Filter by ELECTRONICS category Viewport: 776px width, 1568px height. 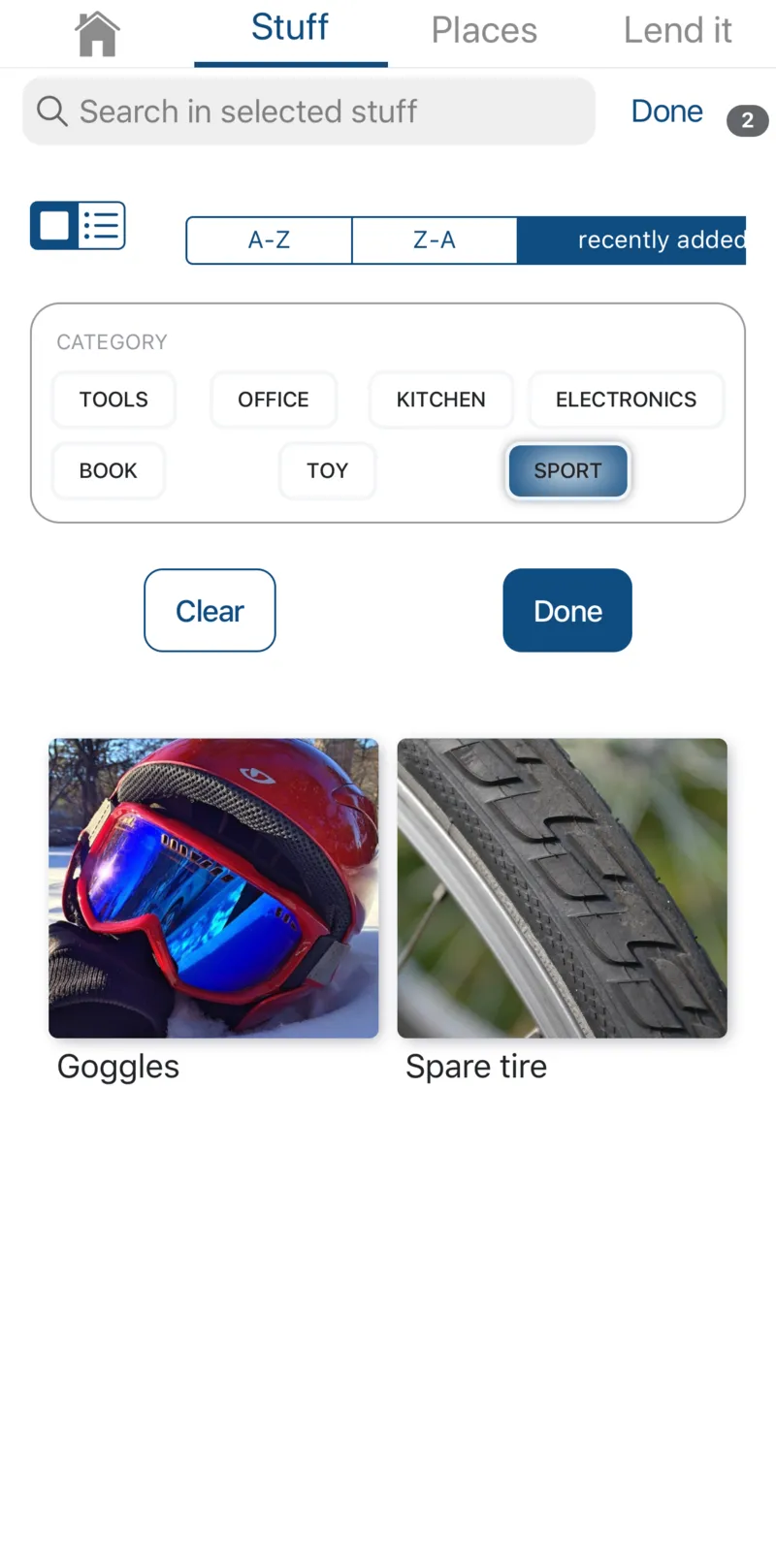[x=626, y=400]
